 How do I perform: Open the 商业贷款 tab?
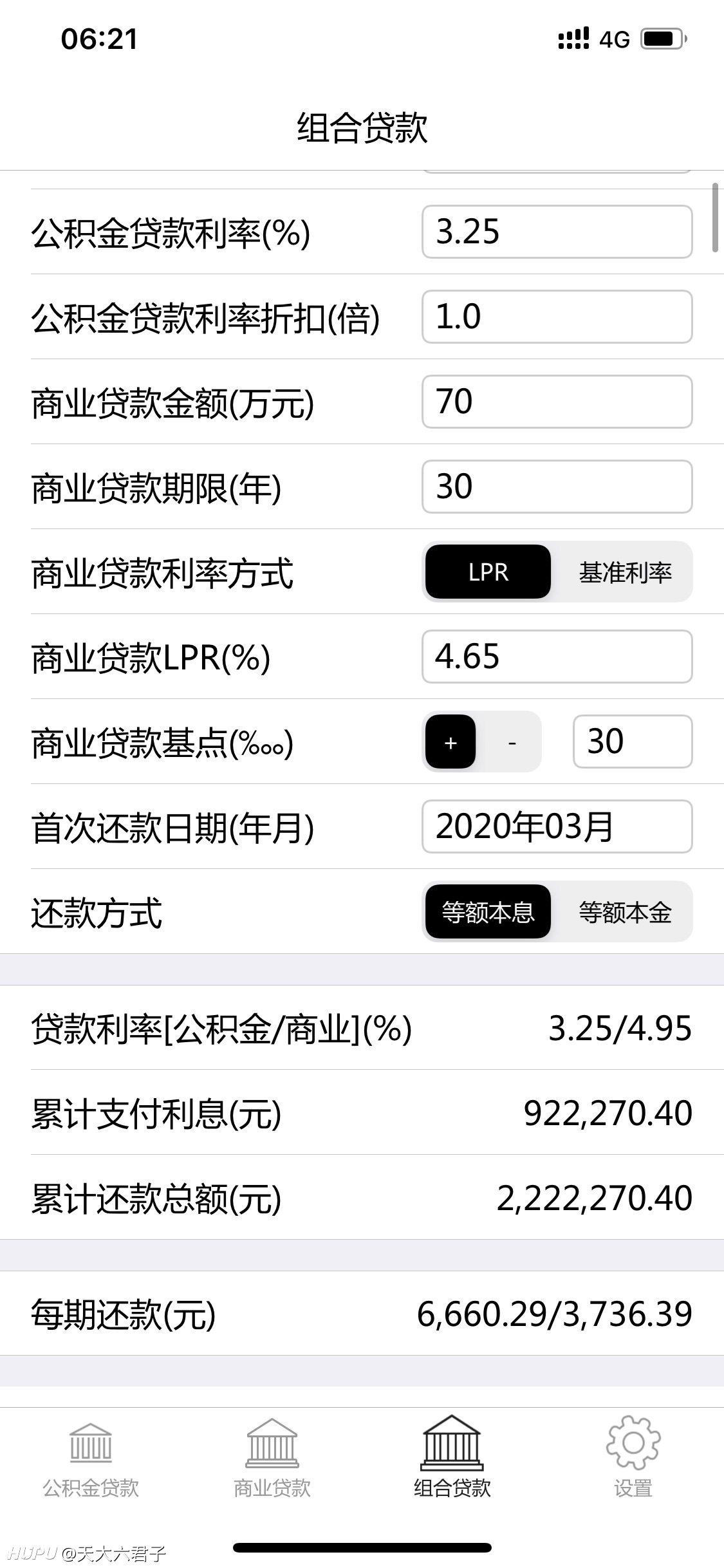[x=272, y=1459]
